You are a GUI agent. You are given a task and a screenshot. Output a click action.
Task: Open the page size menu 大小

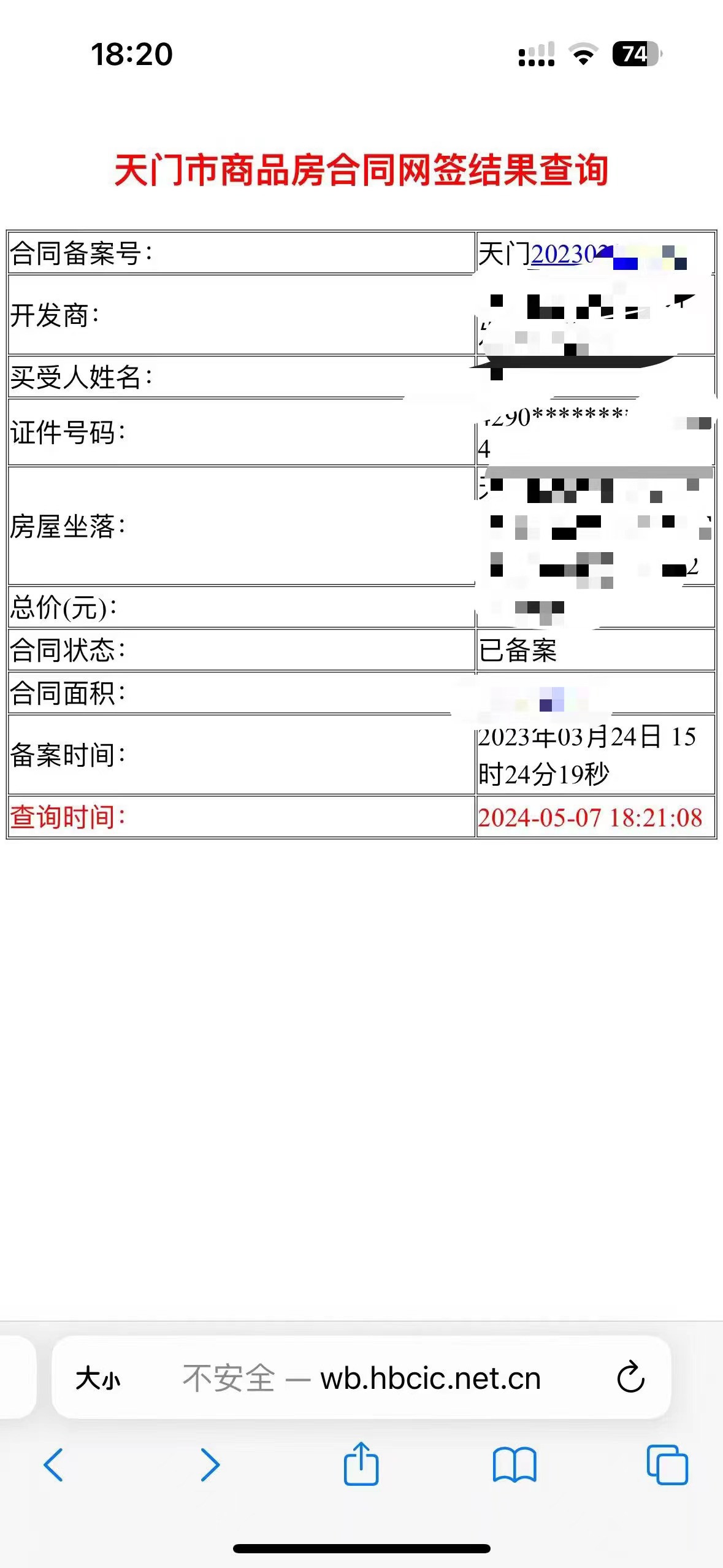(x=98, y=1379)
